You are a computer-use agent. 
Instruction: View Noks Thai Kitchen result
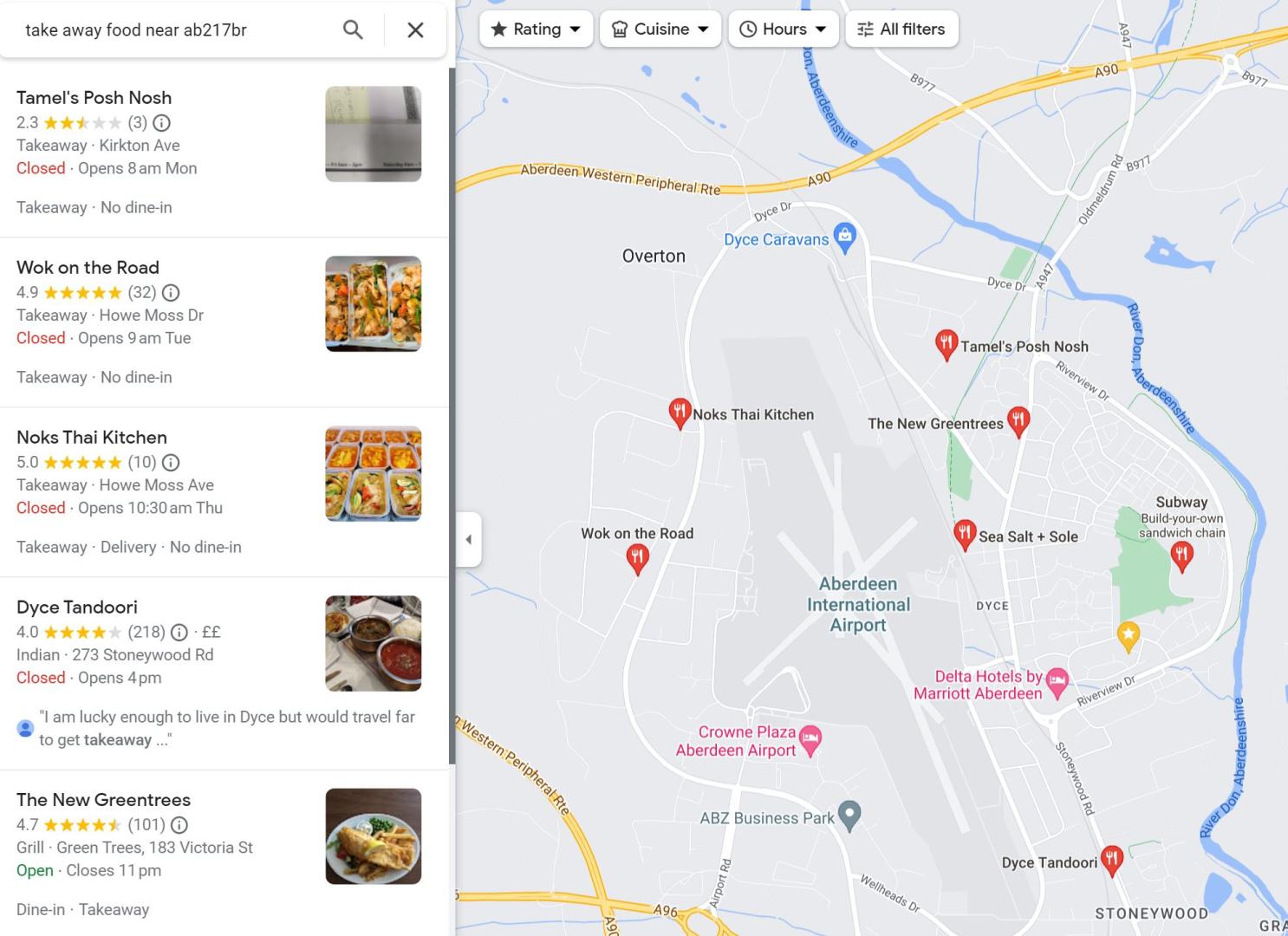[92, 438]
